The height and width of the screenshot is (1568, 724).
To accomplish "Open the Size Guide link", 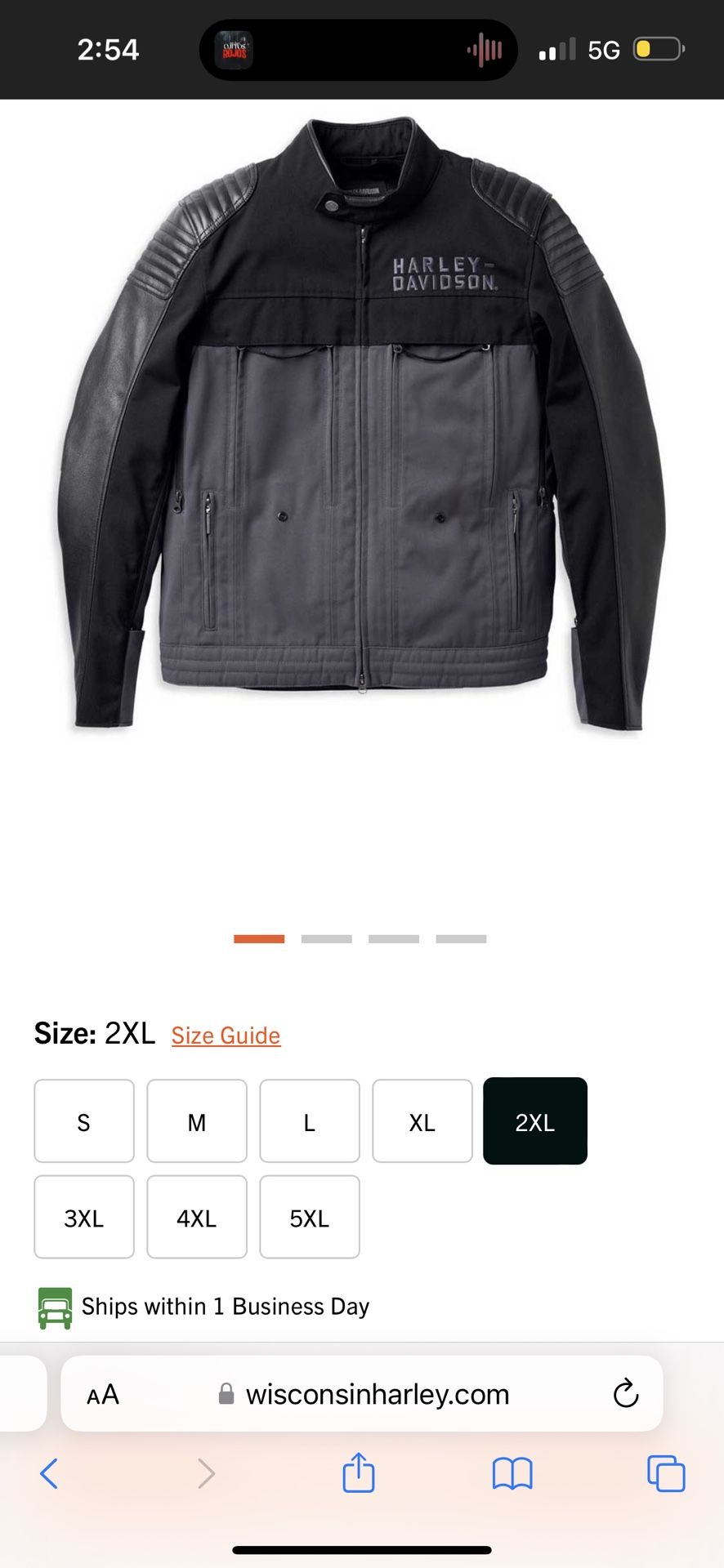I will [x=226, y=1036].
